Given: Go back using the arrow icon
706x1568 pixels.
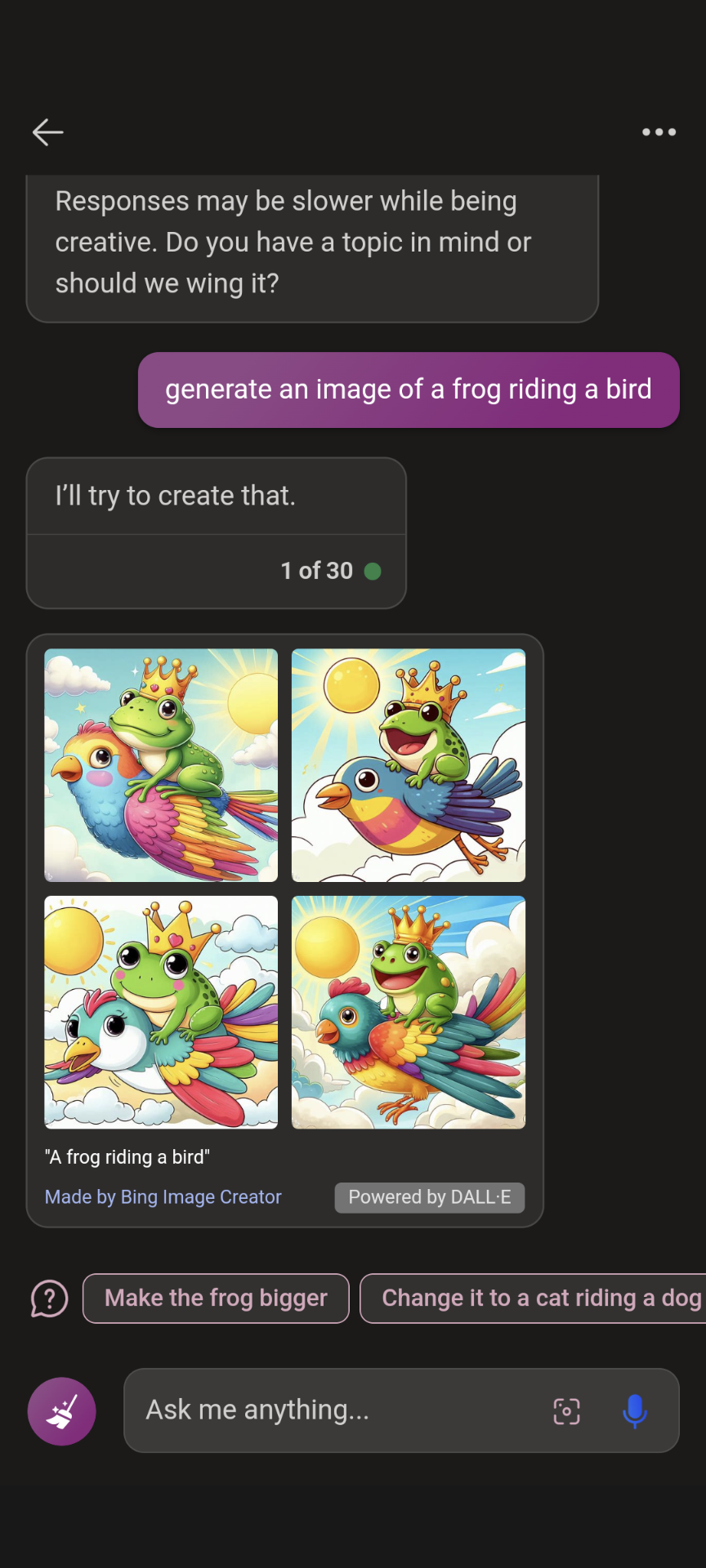Looking at the screenshot, I should (47, 131).
